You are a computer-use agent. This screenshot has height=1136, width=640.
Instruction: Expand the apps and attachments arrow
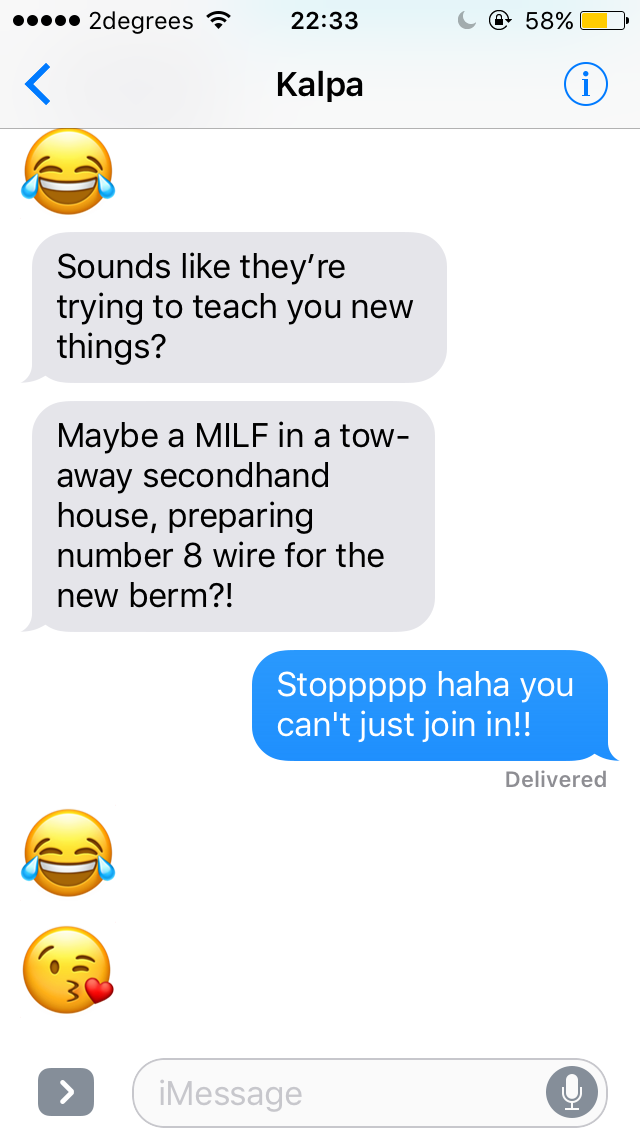click(x=66, y=1092)
